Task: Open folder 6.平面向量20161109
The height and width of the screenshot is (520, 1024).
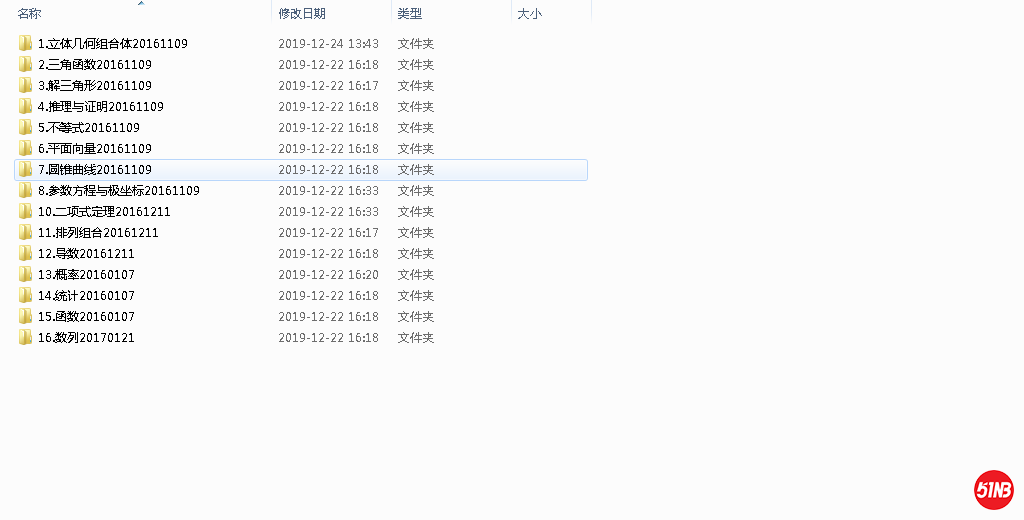Action: click(94, 149)
